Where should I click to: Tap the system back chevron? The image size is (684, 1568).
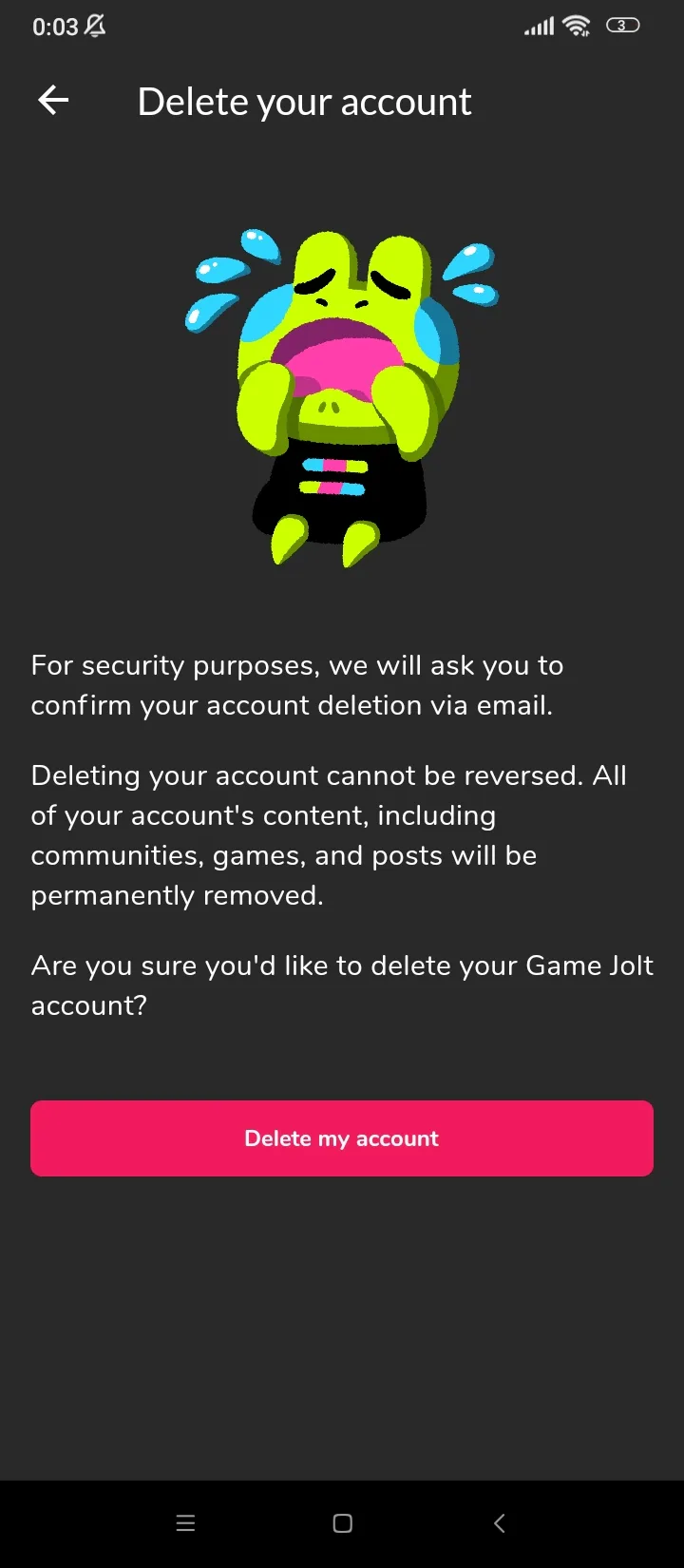pyautogui.click(x=500, y=1523)
